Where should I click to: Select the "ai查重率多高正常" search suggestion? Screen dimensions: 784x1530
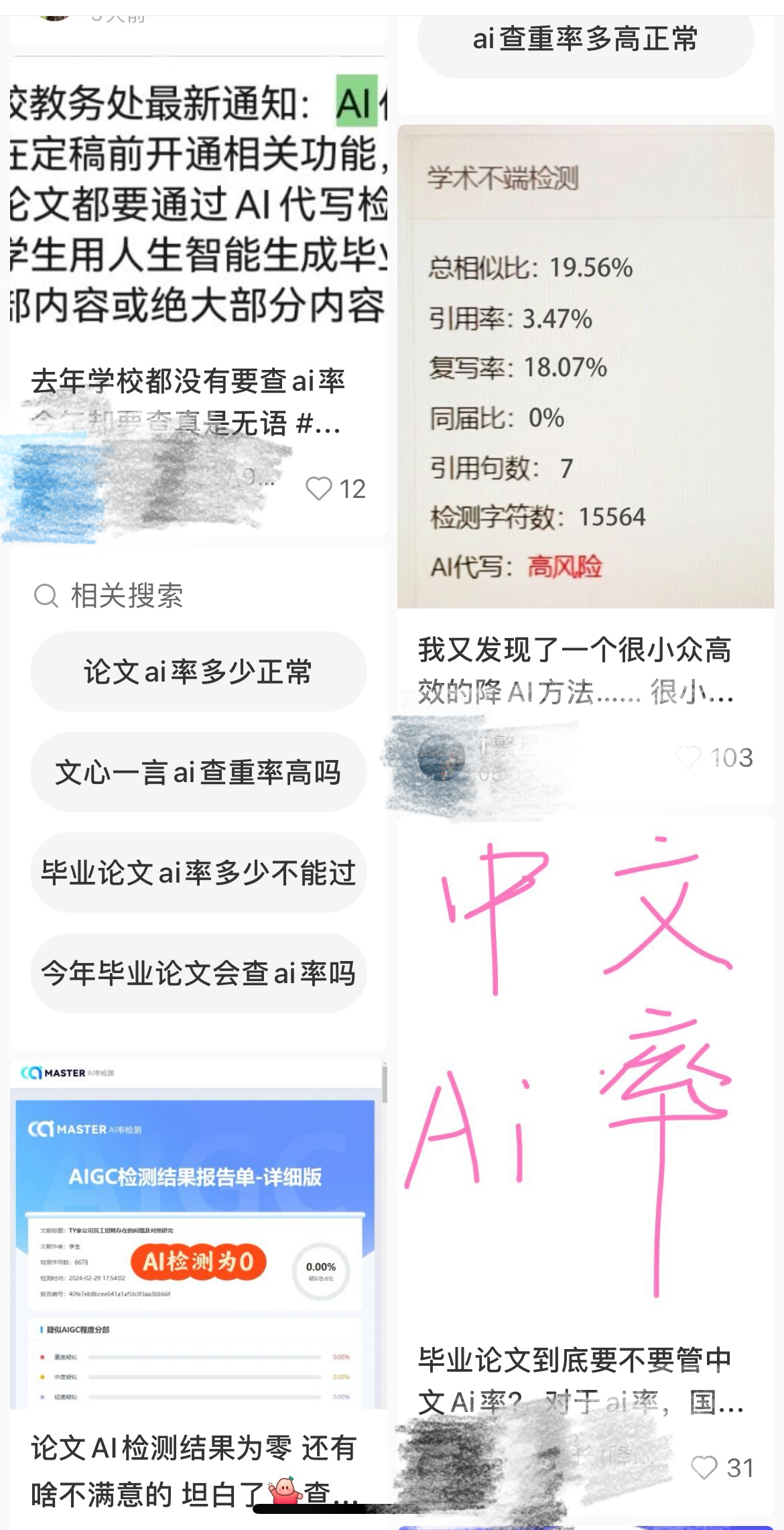(585, 40)
